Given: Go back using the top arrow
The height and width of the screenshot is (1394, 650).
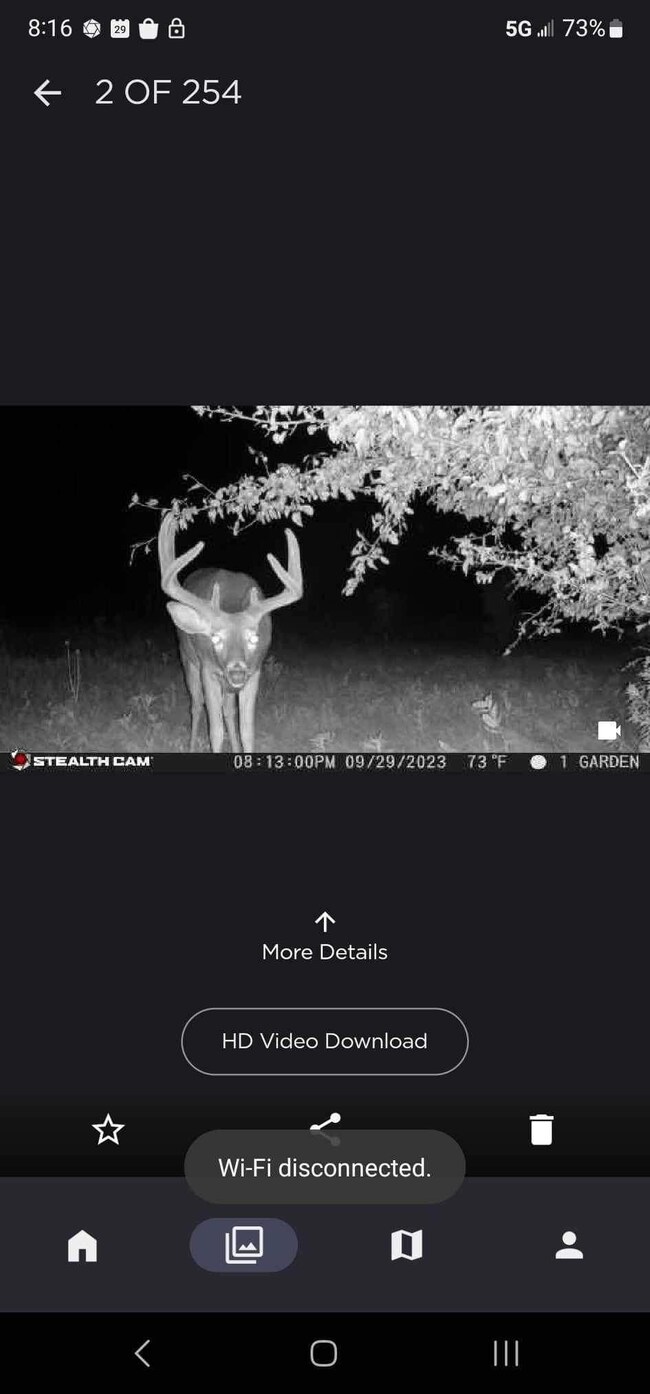Looking at the screenshot, I should [47, 93].
